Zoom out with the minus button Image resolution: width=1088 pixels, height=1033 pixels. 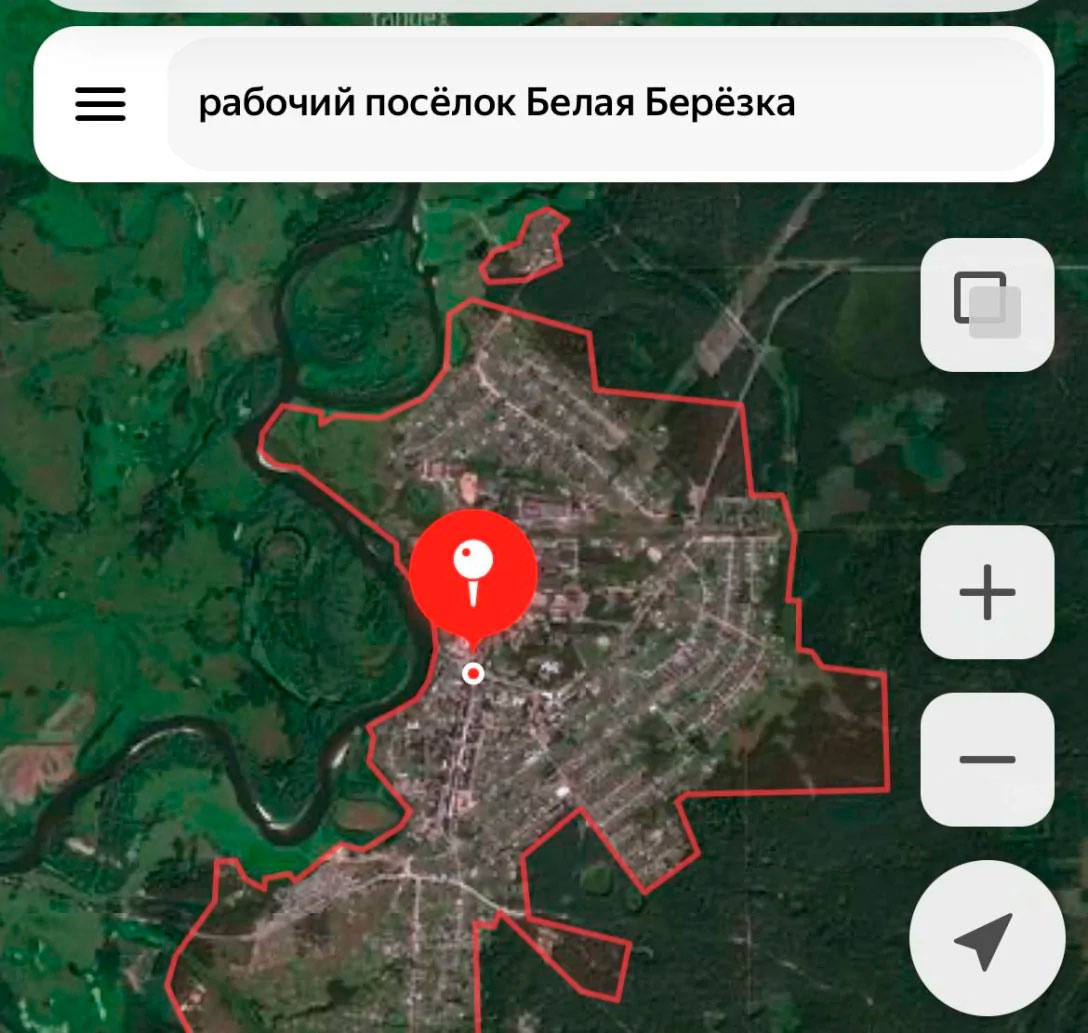click(986, 759)
